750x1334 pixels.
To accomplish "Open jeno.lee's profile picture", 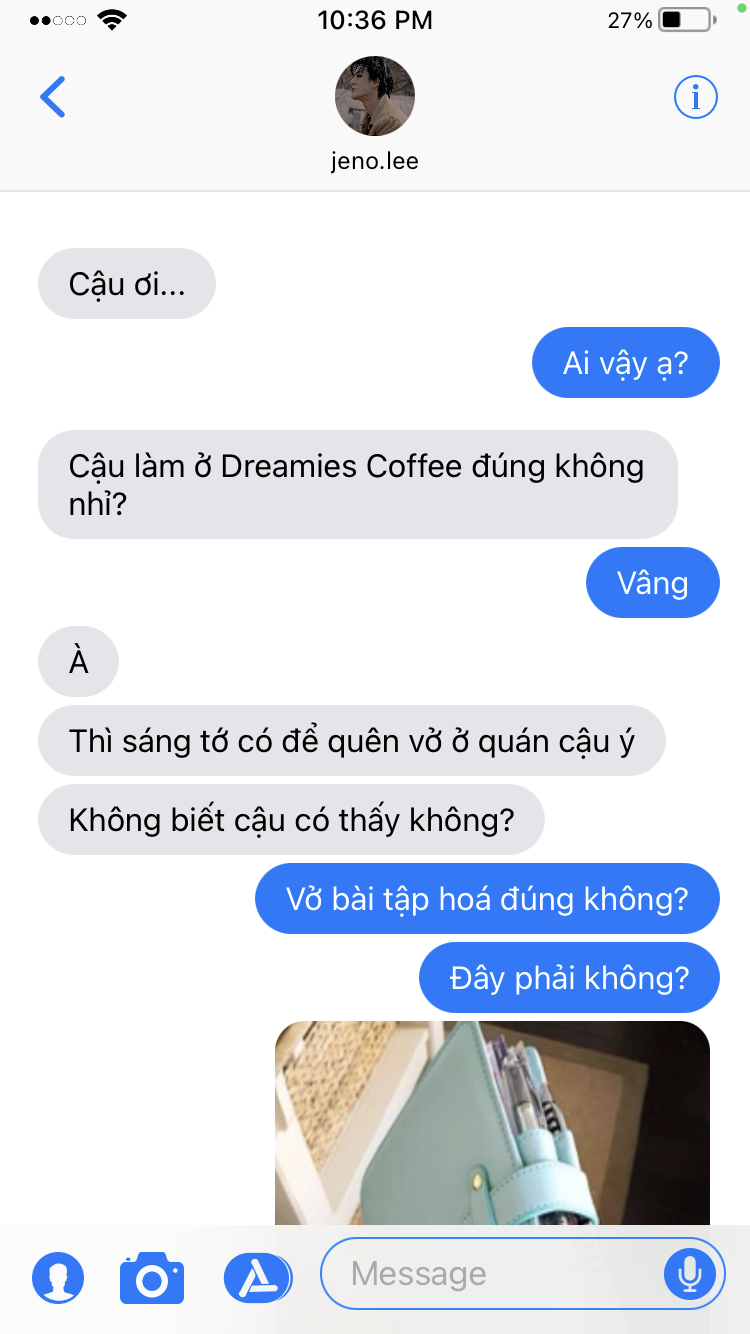I will 374,96.
